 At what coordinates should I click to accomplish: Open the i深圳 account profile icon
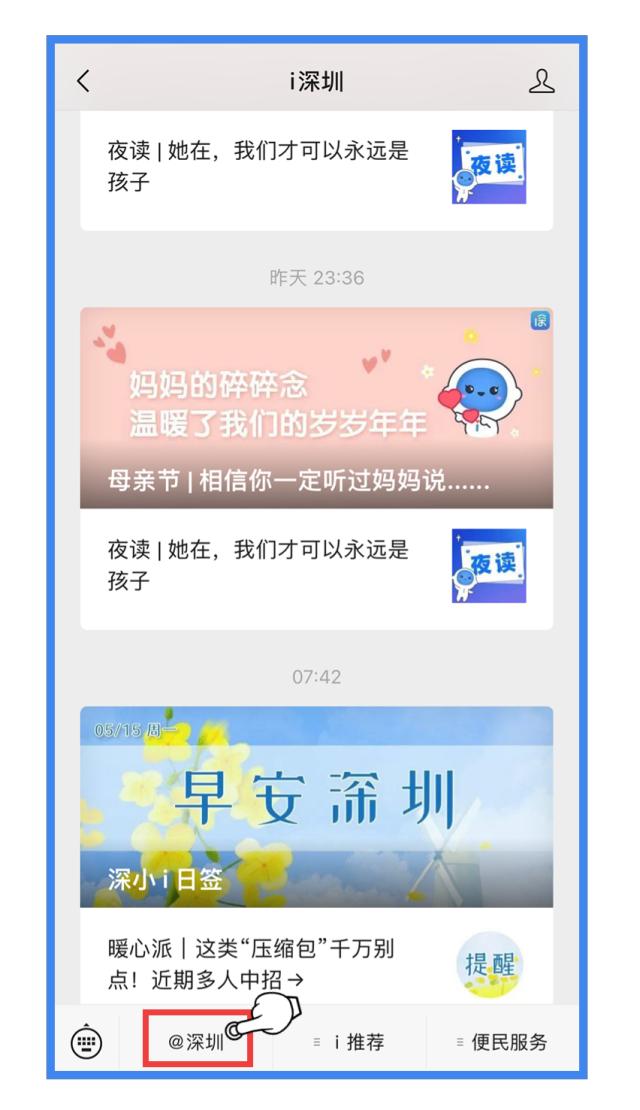(x=541, y=81)
